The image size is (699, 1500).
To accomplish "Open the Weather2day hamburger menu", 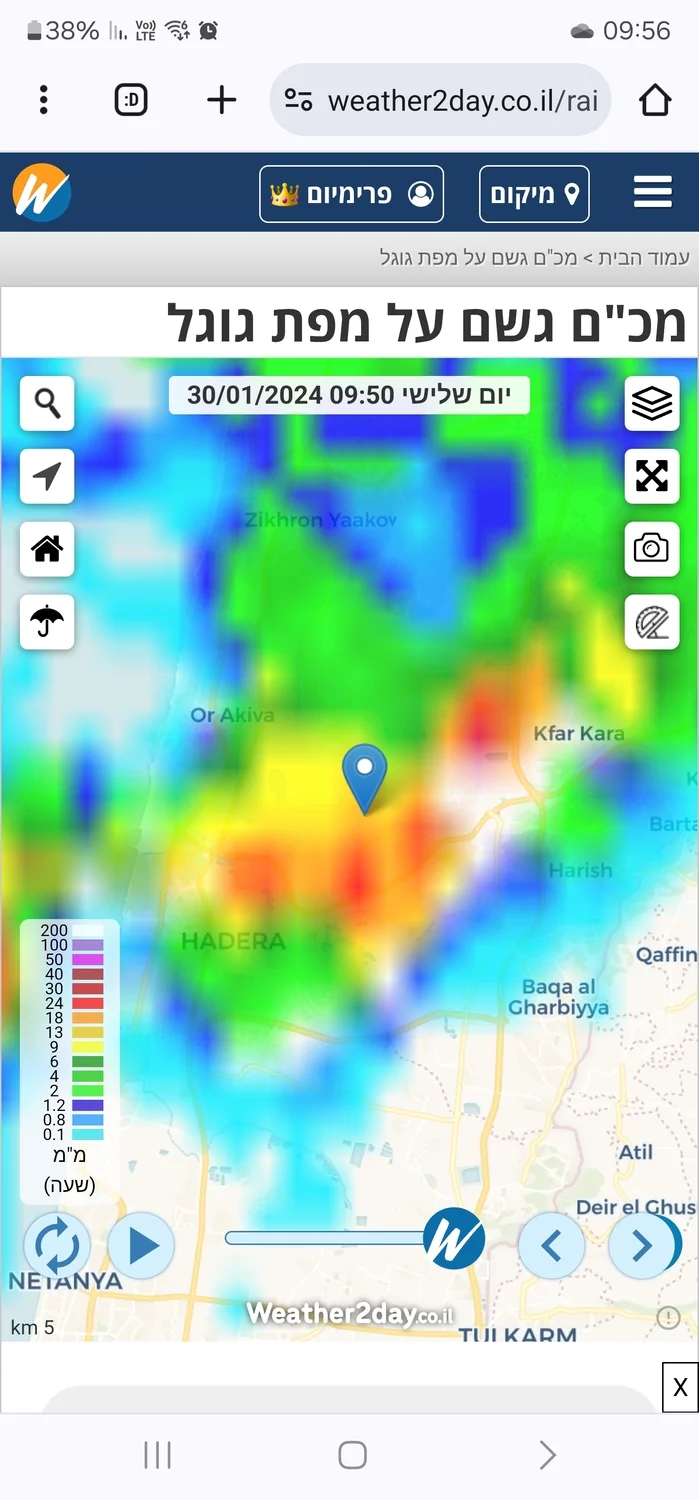I will click(x=652, y=193).
